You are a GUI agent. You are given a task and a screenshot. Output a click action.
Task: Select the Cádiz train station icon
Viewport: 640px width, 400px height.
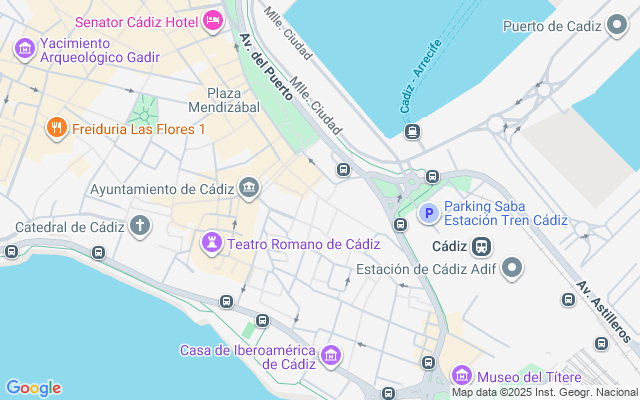(x=482, y=245)
